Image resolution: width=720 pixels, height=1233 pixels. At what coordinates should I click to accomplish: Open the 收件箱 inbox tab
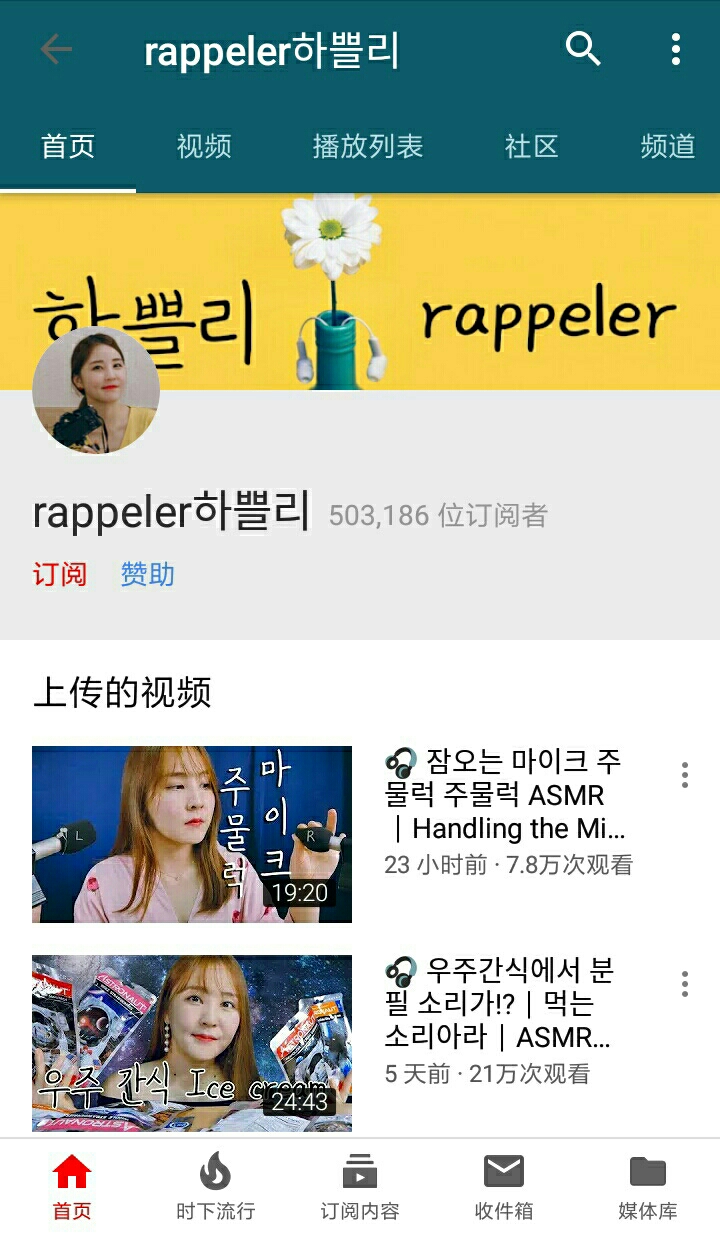[x=503, y=1186]
